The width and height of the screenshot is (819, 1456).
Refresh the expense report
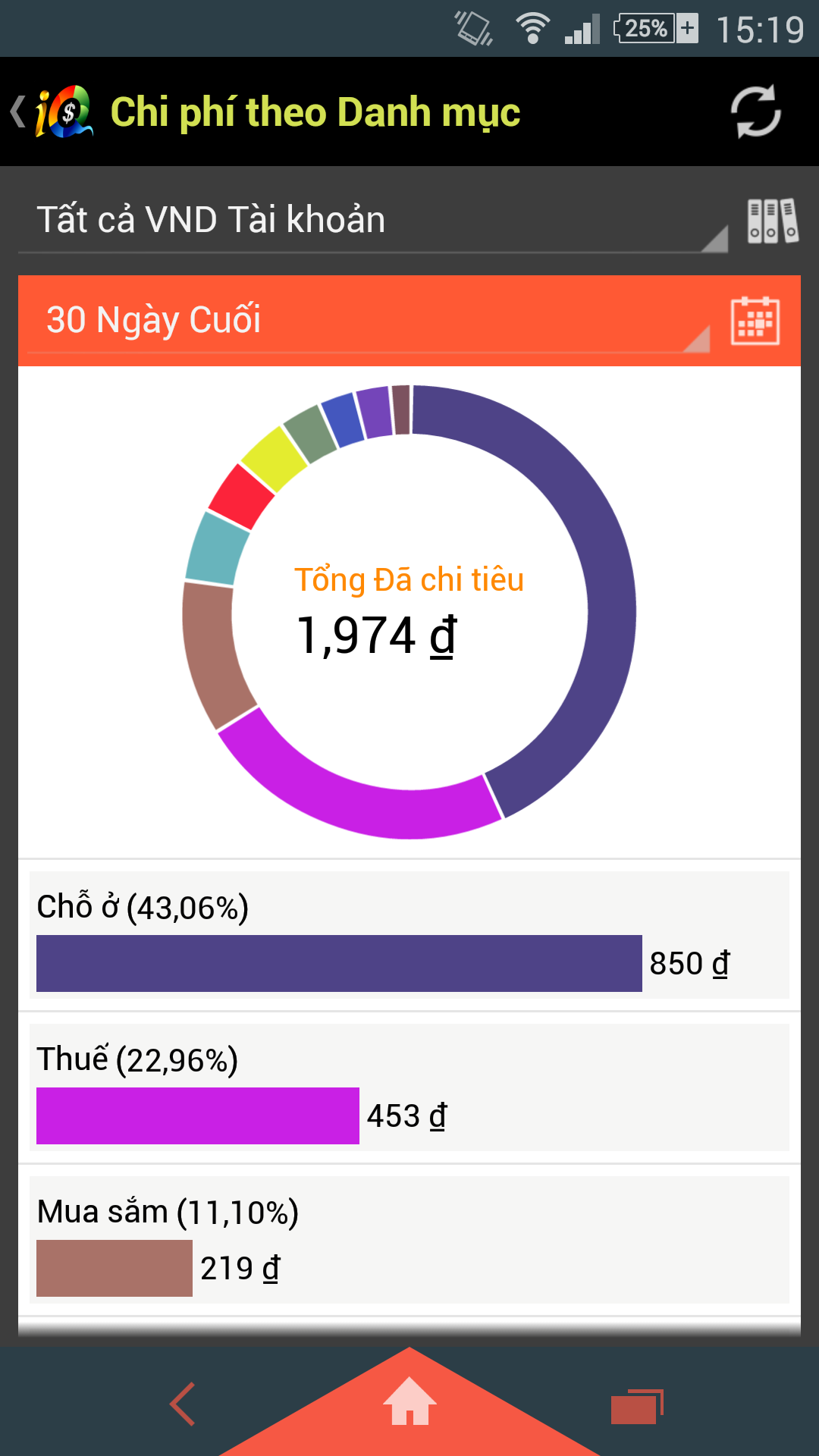tap(755, 112)
